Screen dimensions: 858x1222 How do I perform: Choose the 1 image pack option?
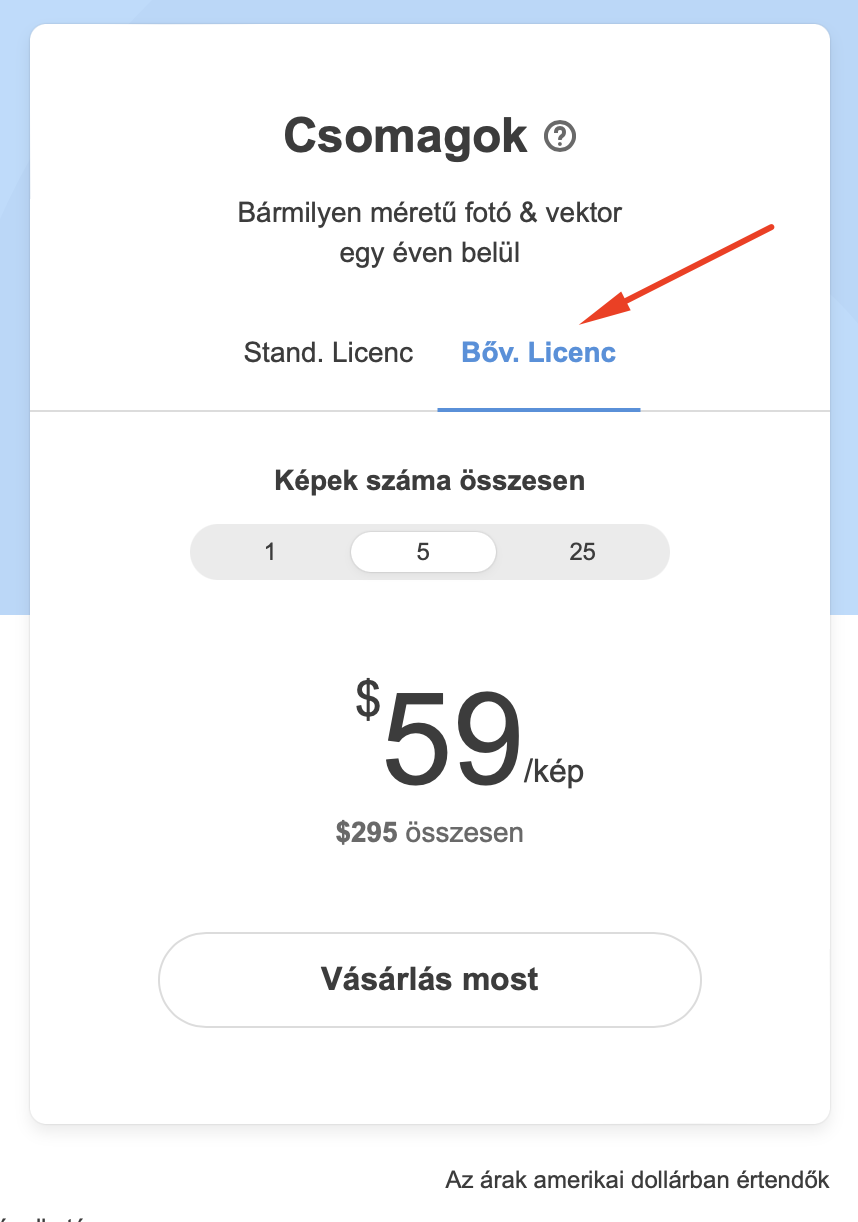(270, 551)
